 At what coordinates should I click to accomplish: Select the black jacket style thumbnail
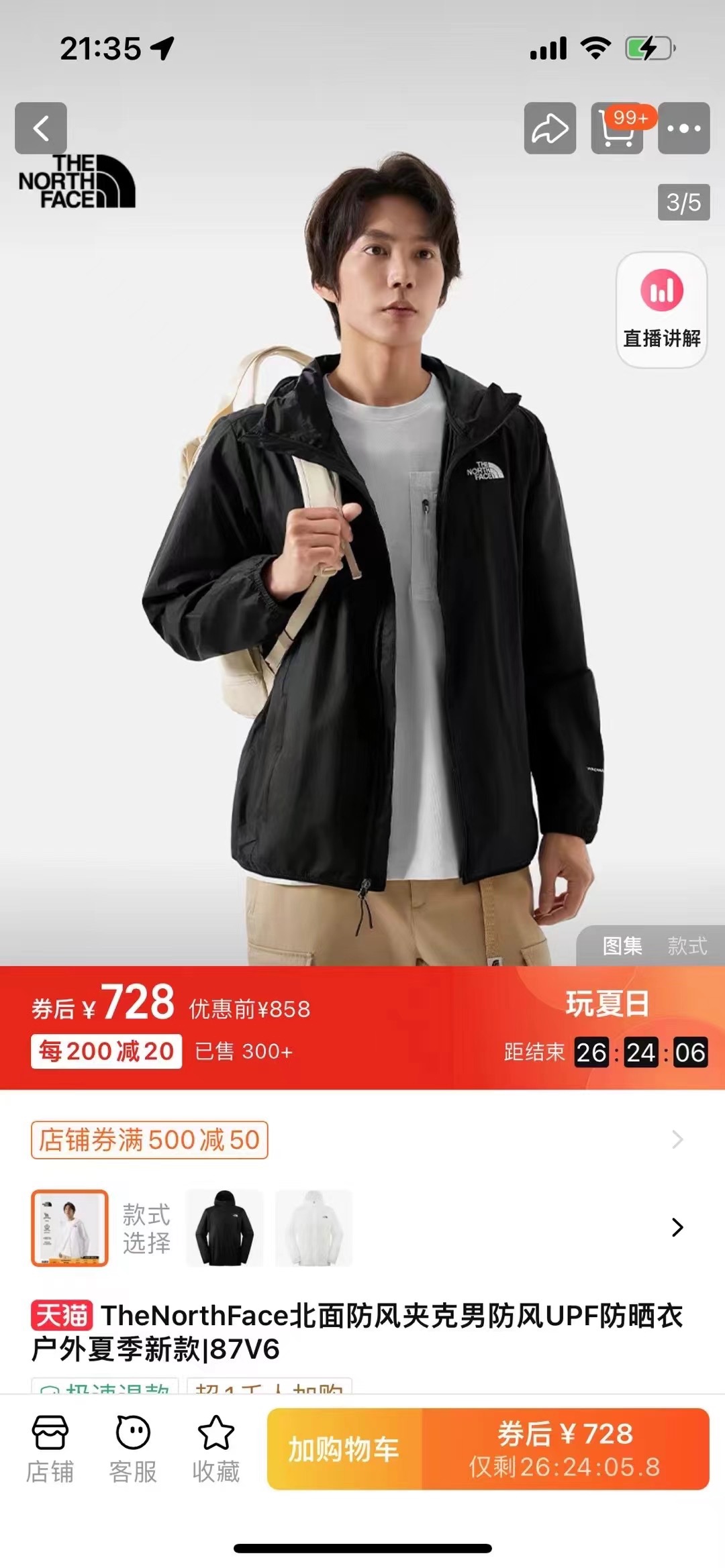224,1228
